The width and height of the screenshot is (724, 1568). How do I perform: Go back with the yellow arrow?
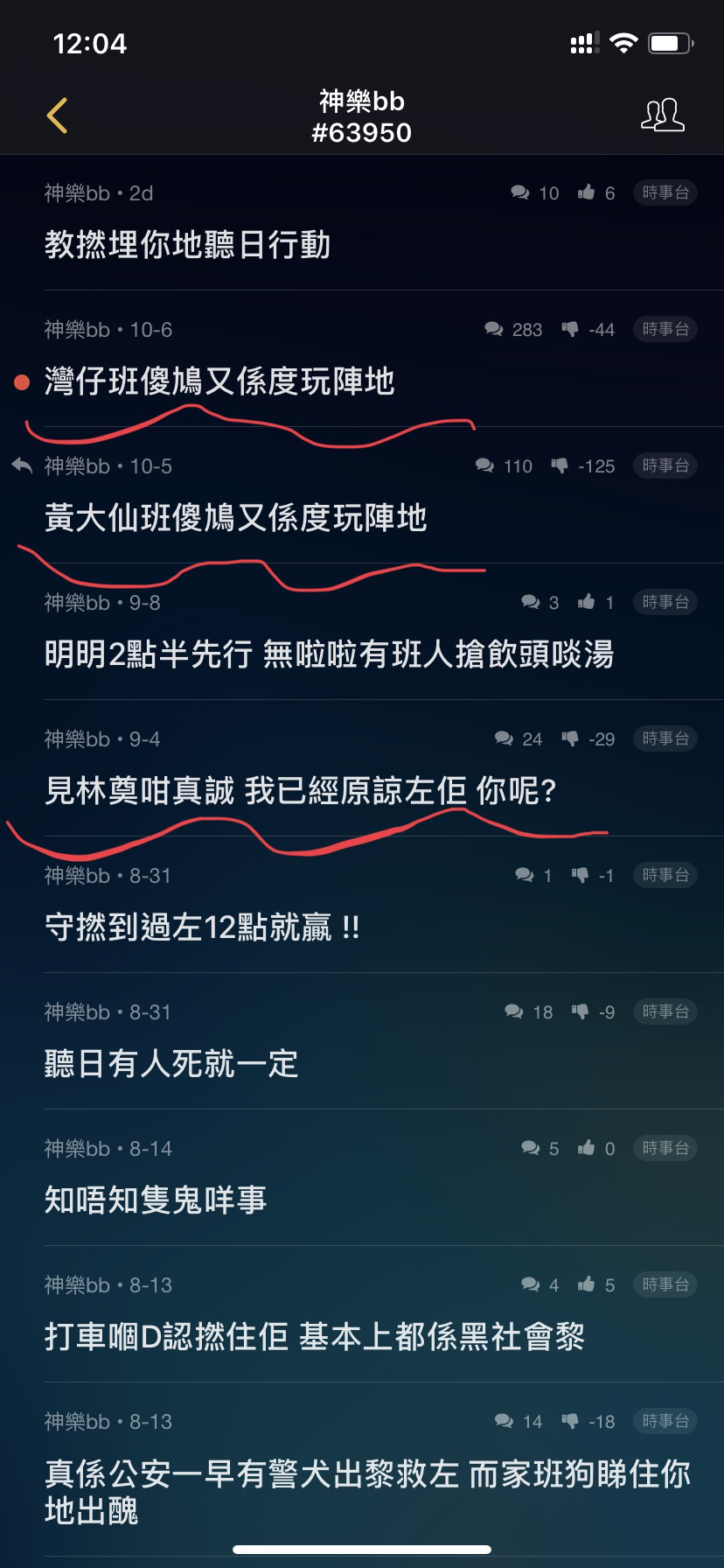coord(57,115)
